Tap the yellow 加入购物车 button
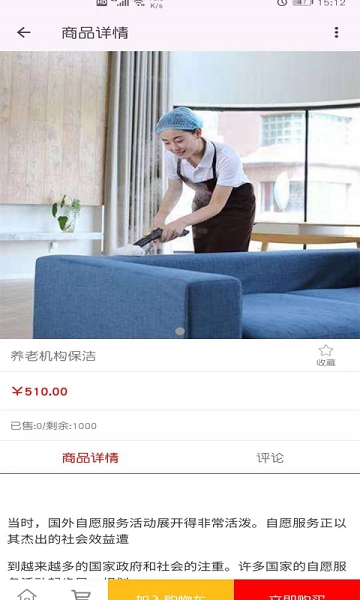 [171, 590]
